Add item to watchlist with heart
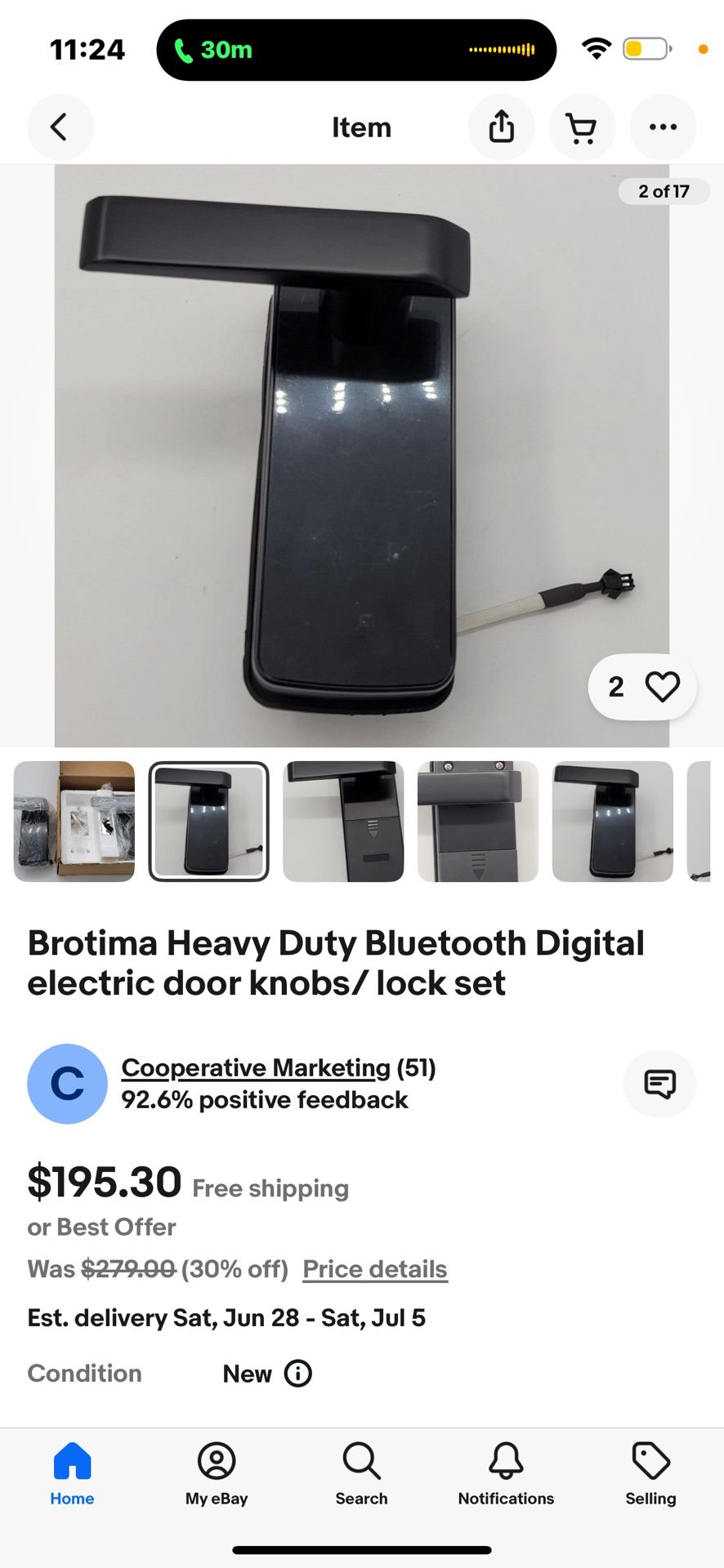Viewport: 724px width, 1568px height. coord(662,687)
